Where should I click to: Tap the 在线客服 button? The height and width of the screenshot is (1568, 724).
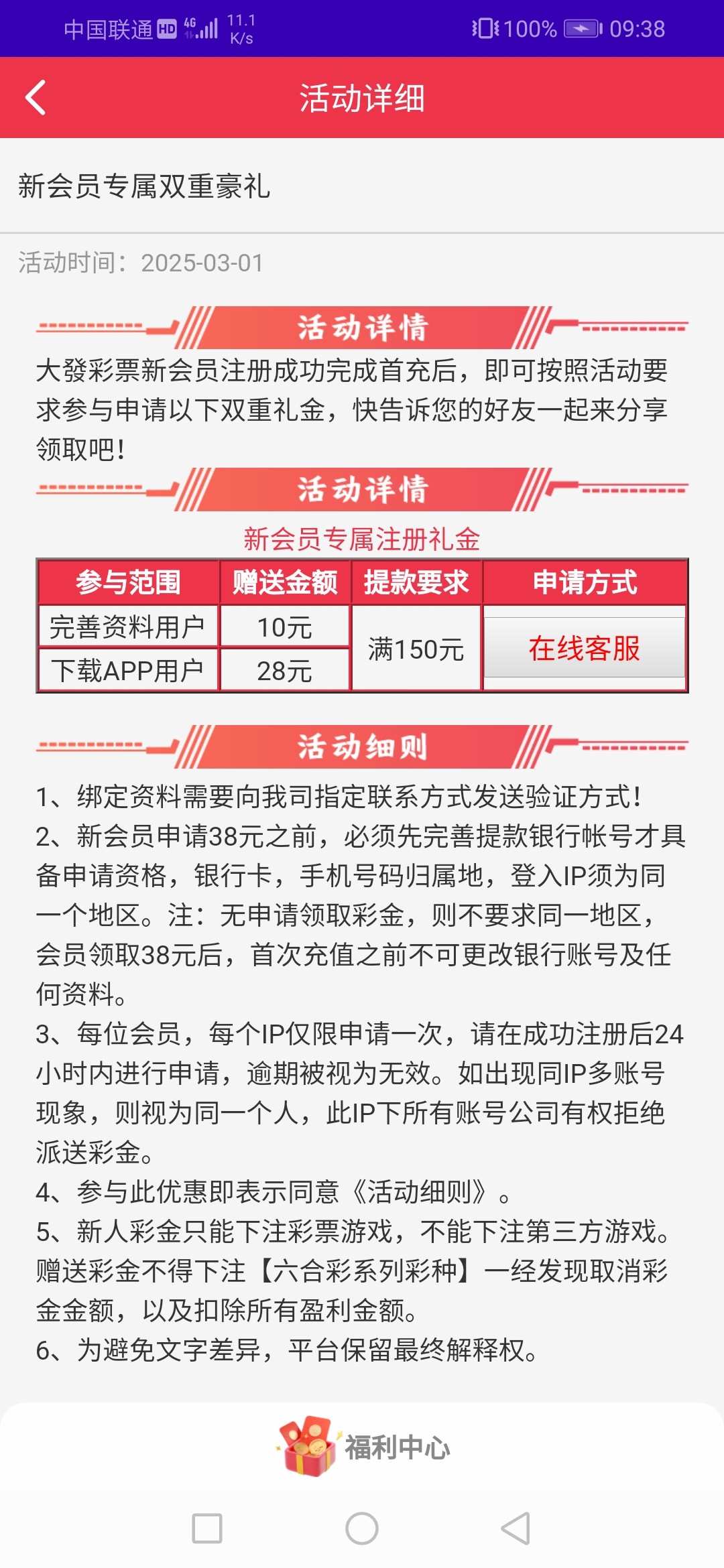pos(584,648)
